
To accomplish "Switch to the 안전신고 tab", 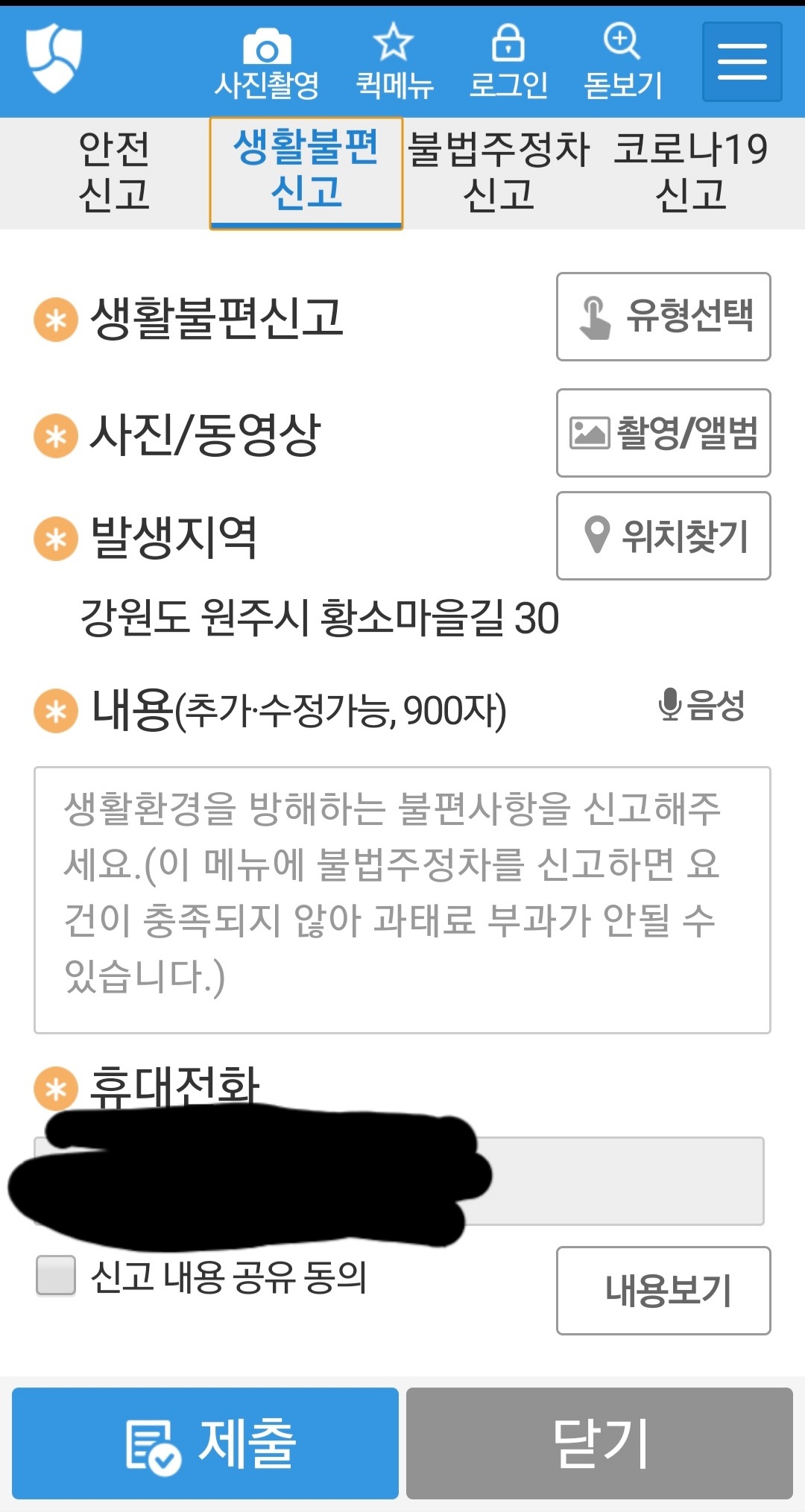I will pos(114,172).
